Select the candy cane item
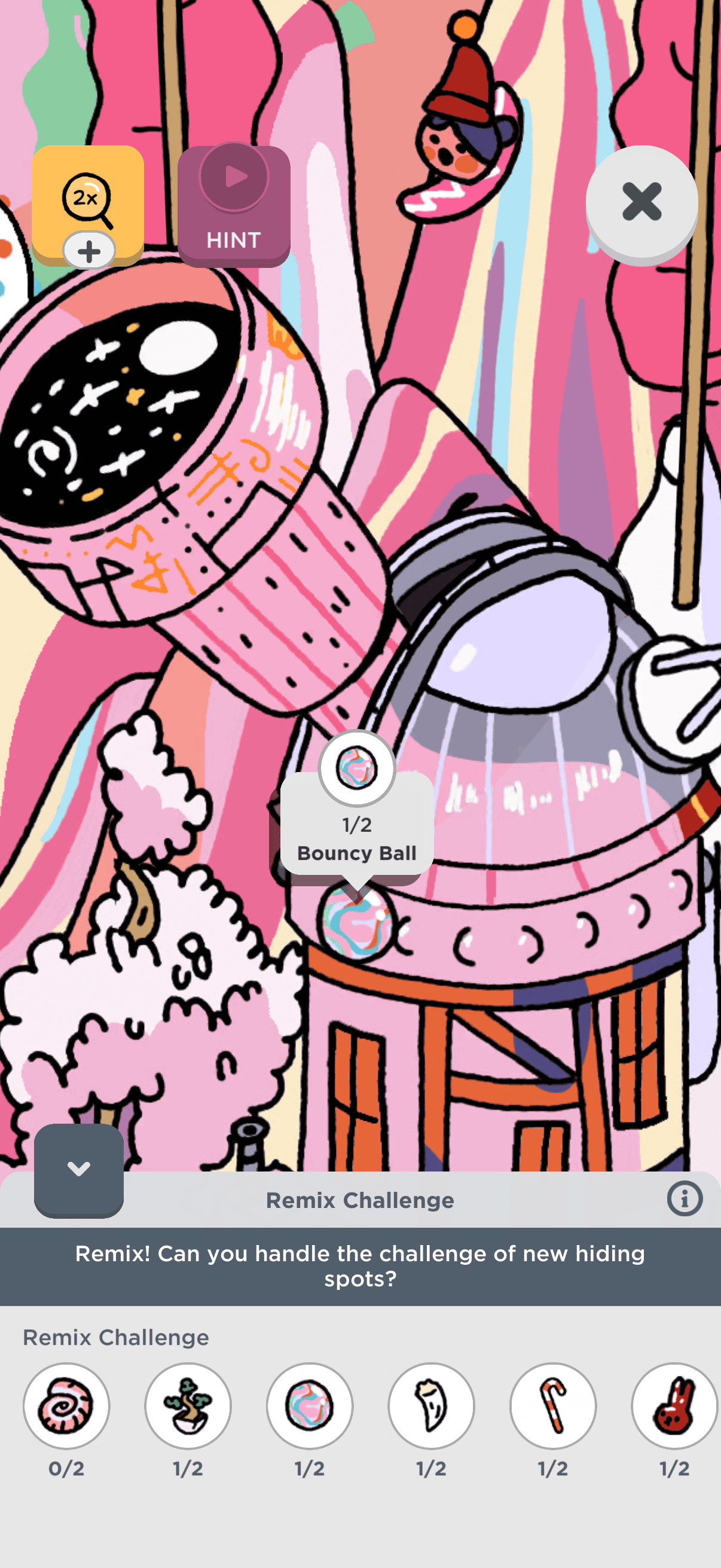 [x=552, y=1405]
